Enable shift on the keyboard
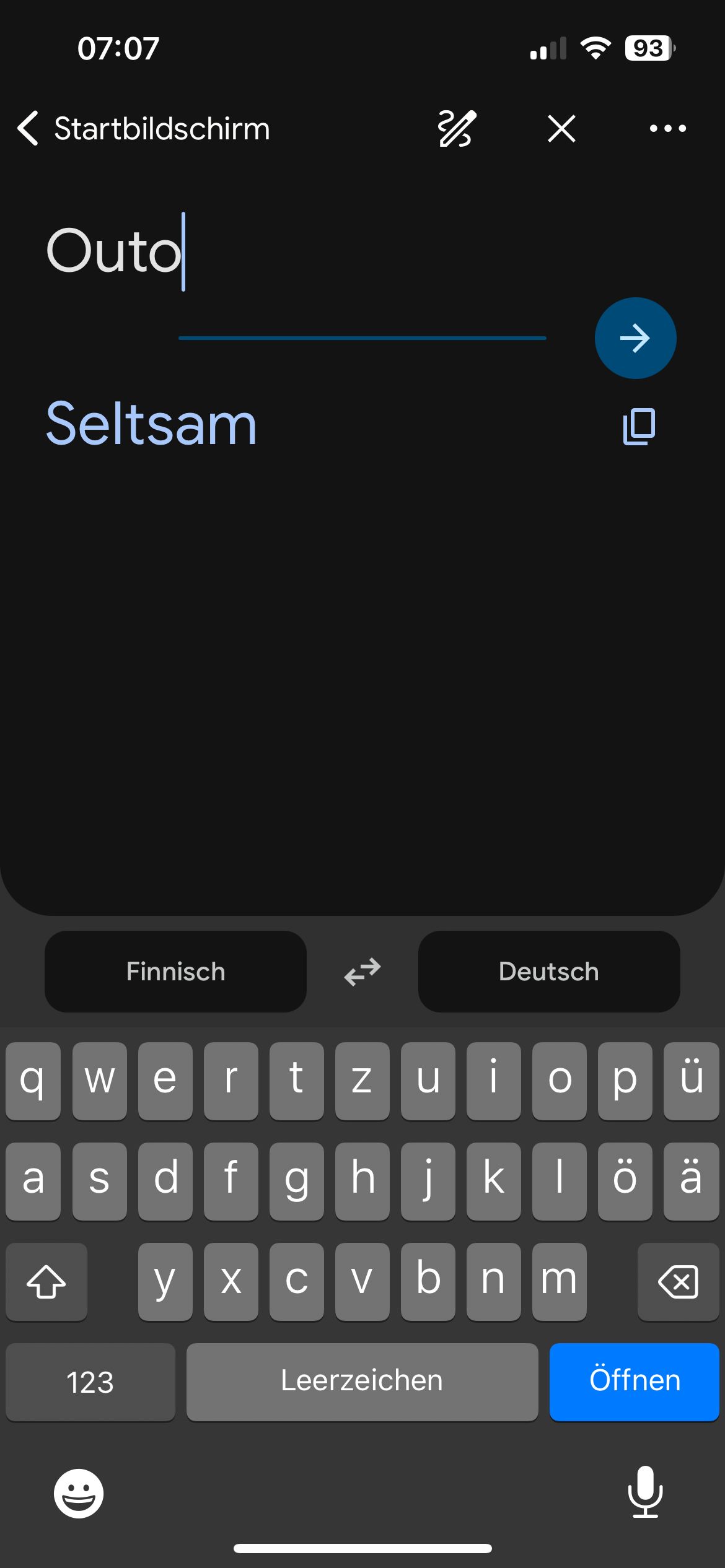The image size is (725, 1568). coord(46,1281)
